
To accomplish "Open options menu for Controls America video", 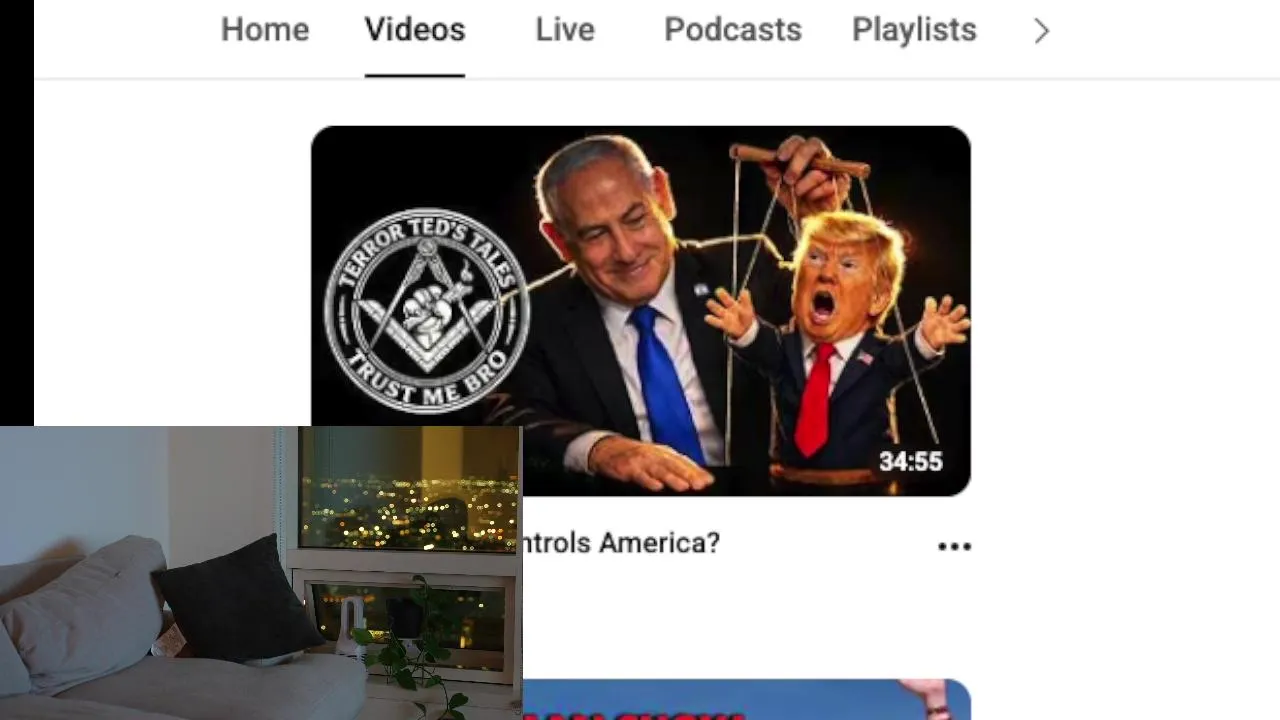I will pos(954,546).
